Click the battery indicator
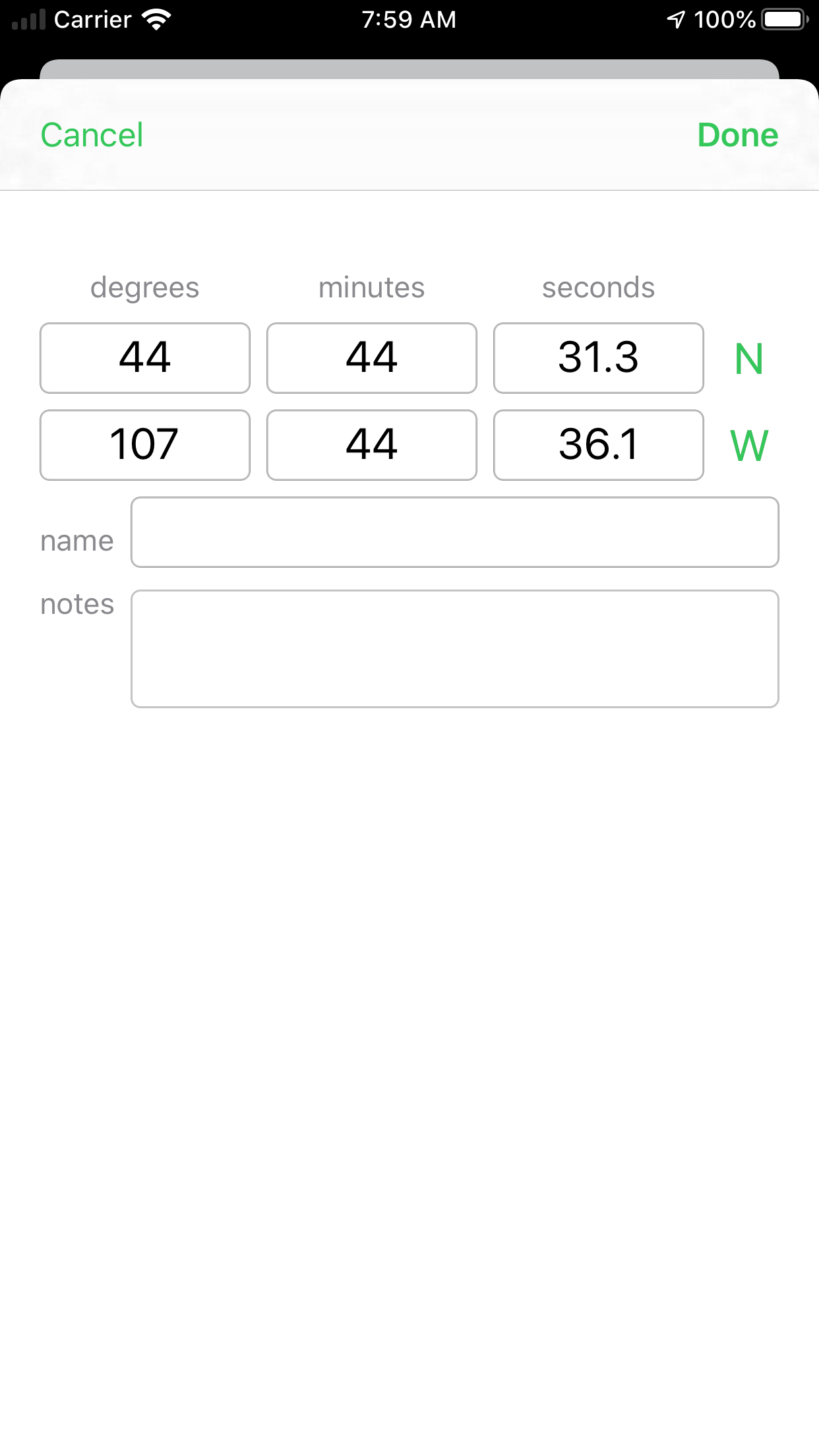This screenshot has width=819, height=1456. (x=782, y=19)
